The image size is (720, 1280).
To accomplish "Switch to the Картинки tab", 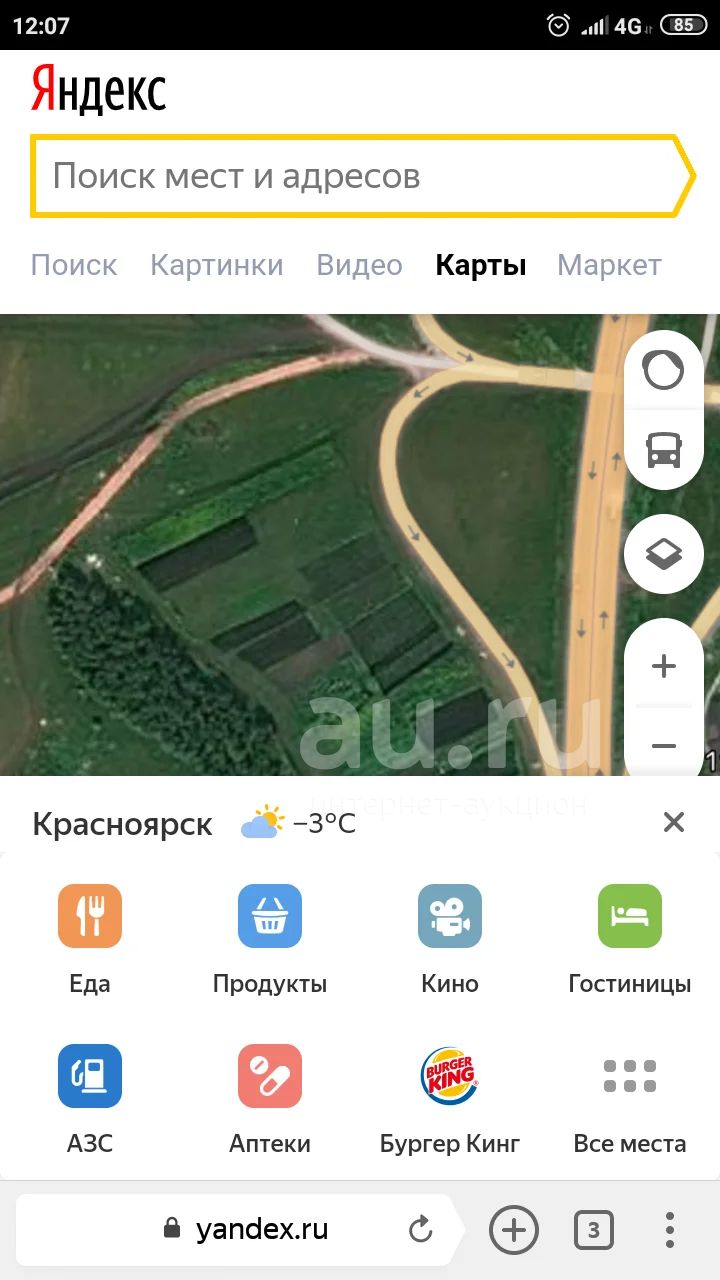I will (x=217, y=265).
